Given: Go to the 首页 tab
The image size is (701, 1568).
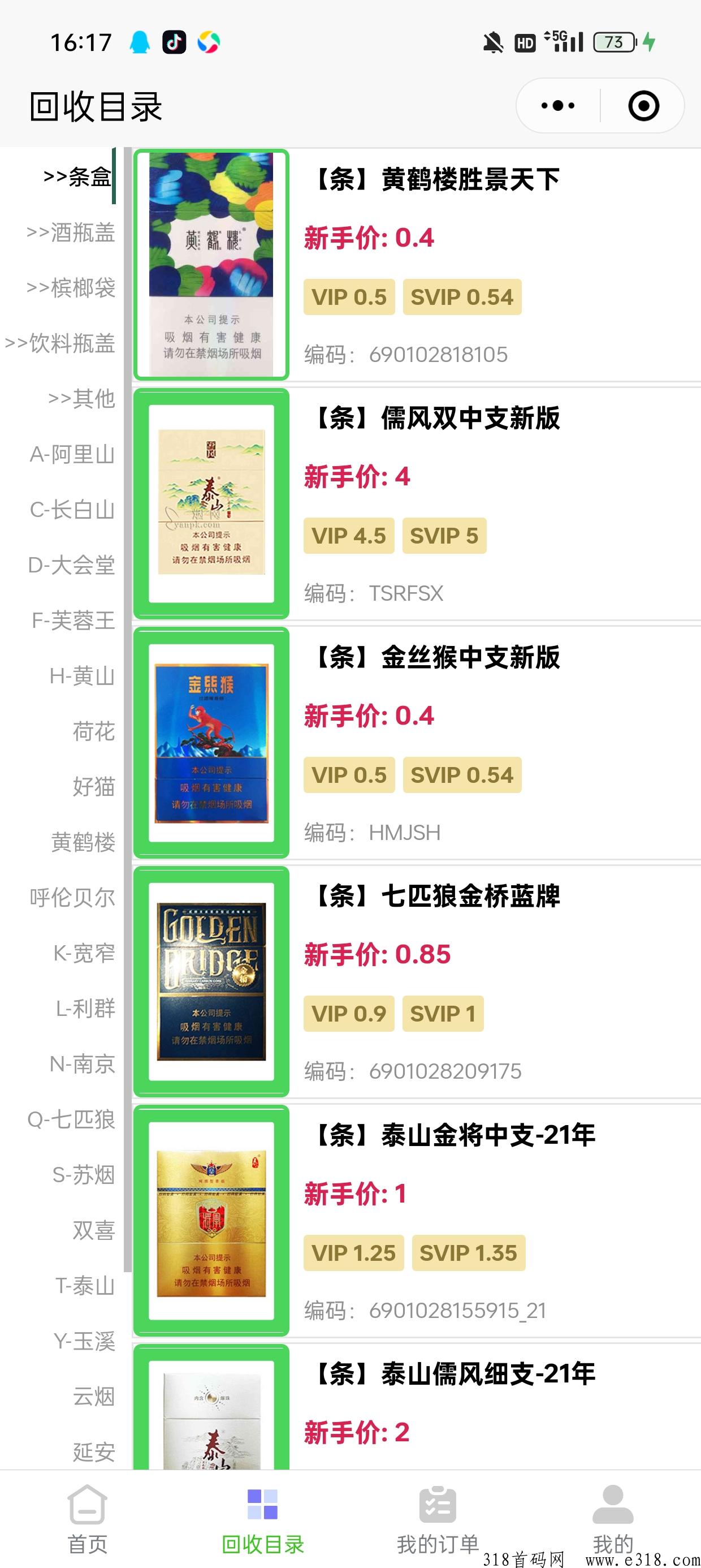Looking at the screenshot, I should [88, 1519].
